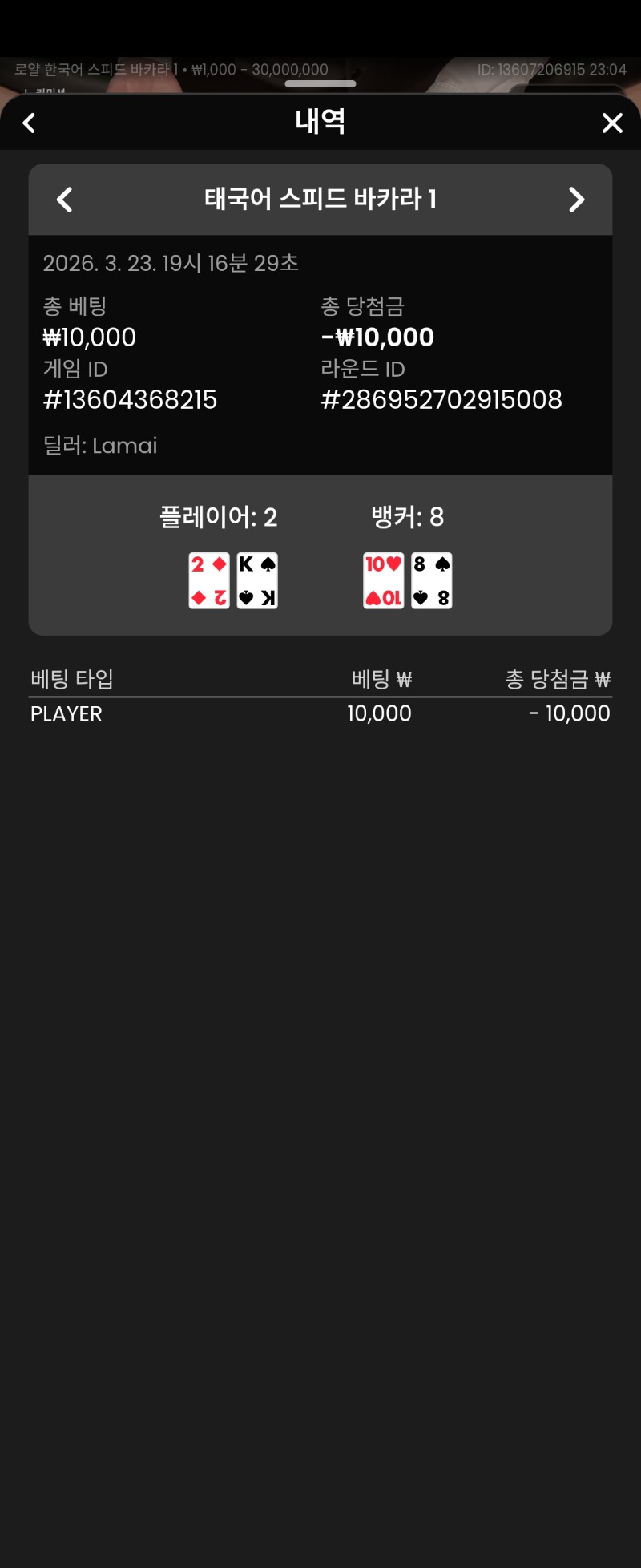Close the 내역 history panel
641x1568 pixels.
pyautogui.click(x=612, y=123)
